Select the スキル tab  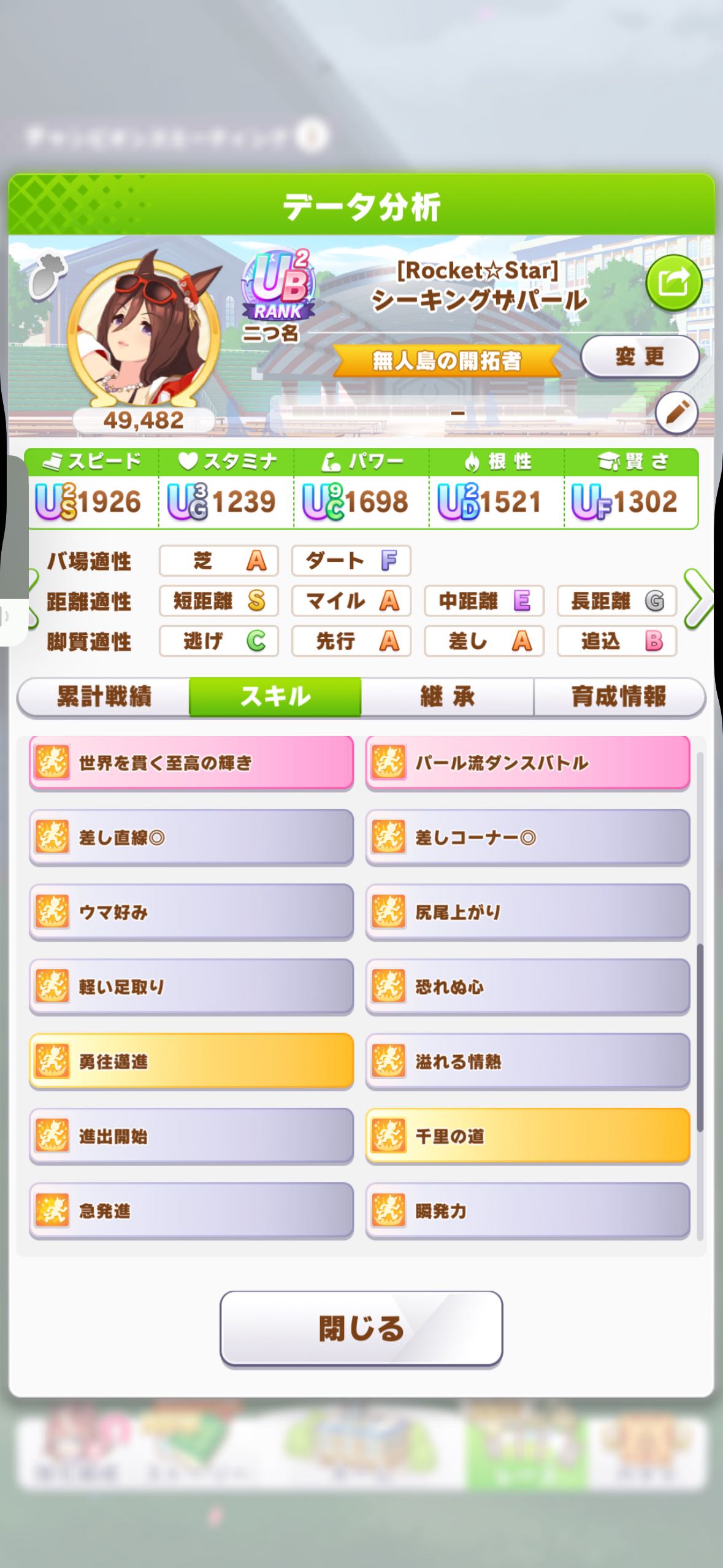point(275,697)
